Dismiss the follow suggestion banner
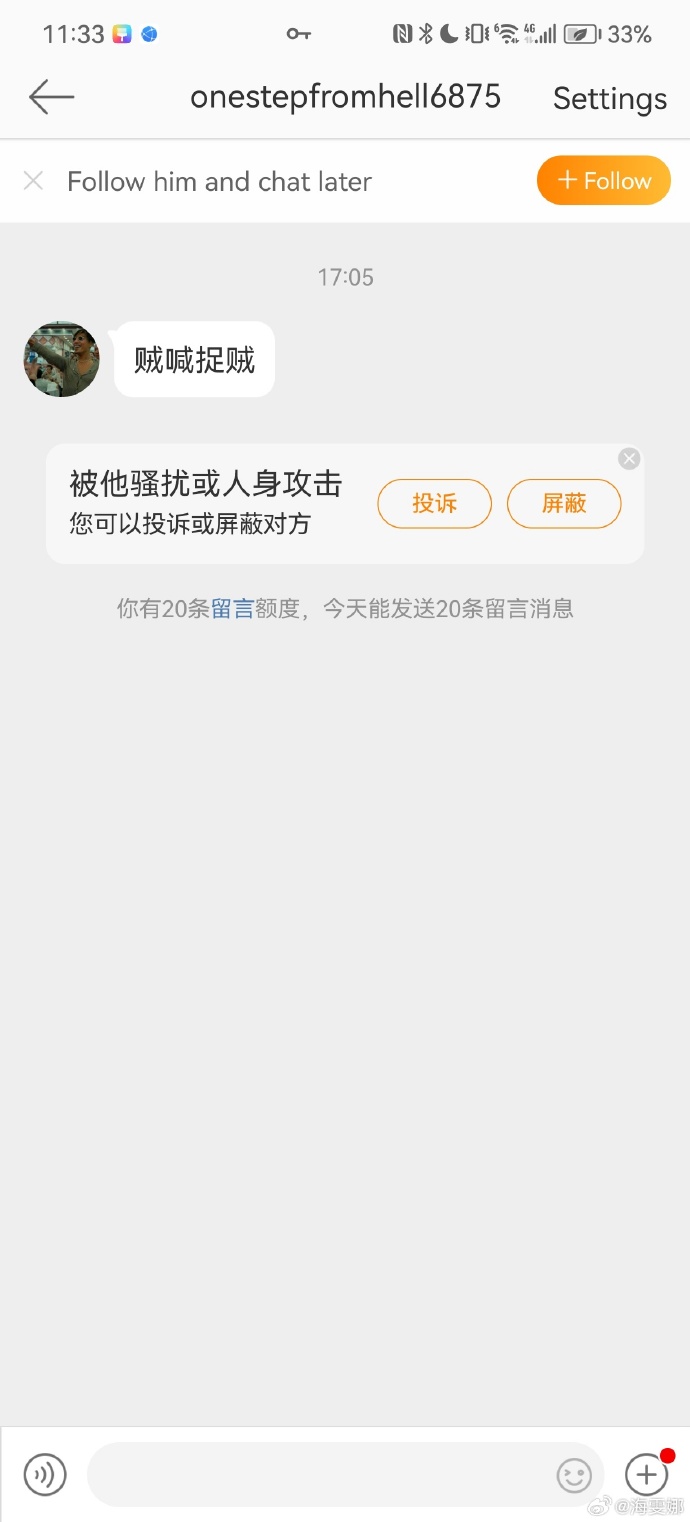The image size is (690, 1522). 33,181
